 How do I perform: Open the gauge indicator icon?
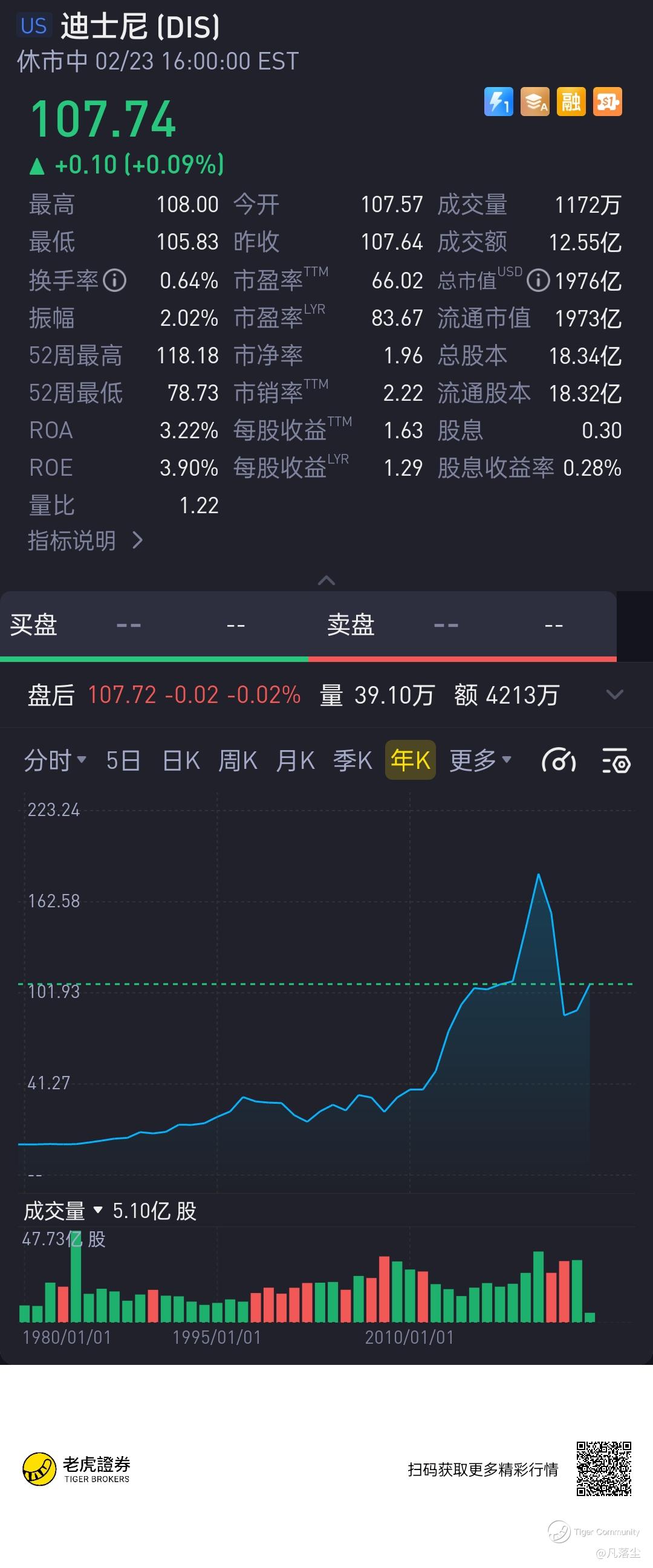pos(559,761)
